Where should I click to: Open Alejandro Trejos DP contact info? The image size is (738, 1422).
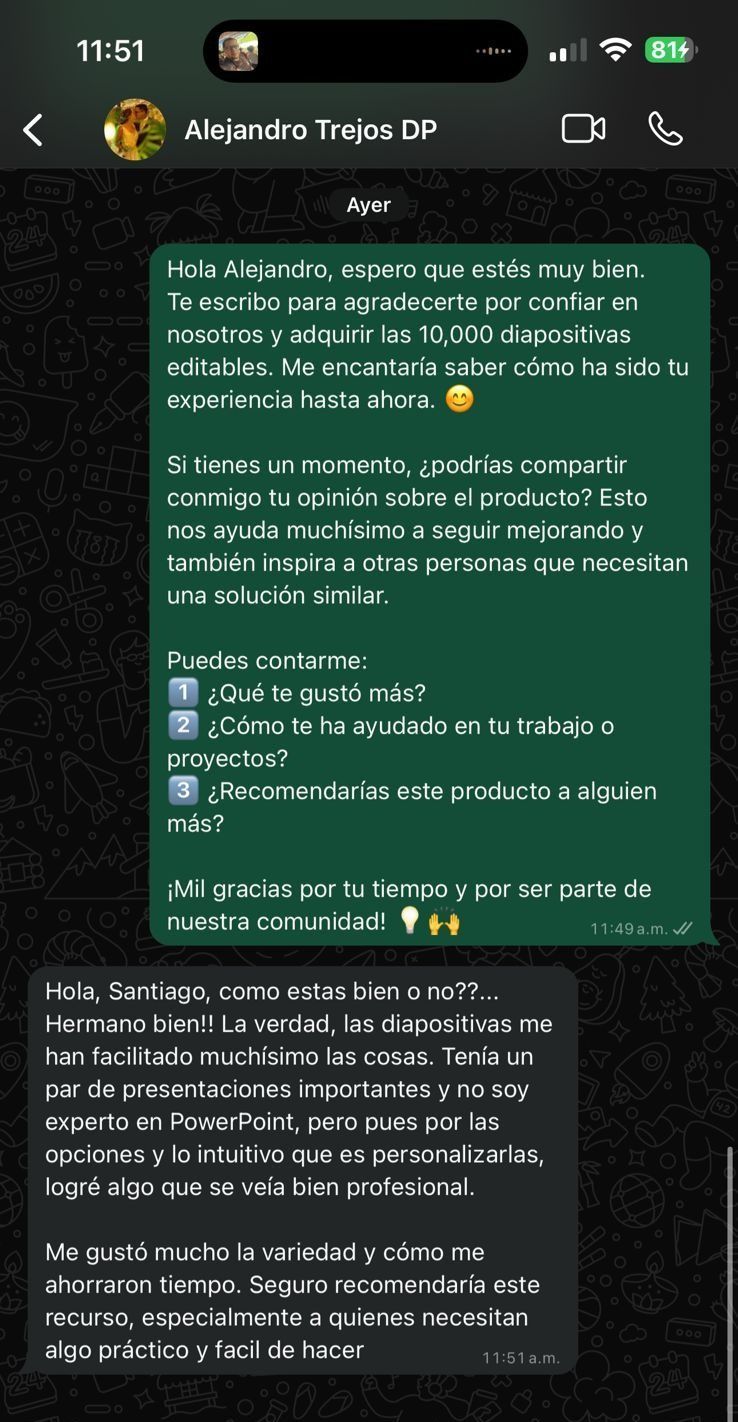[x=310, y=130]
